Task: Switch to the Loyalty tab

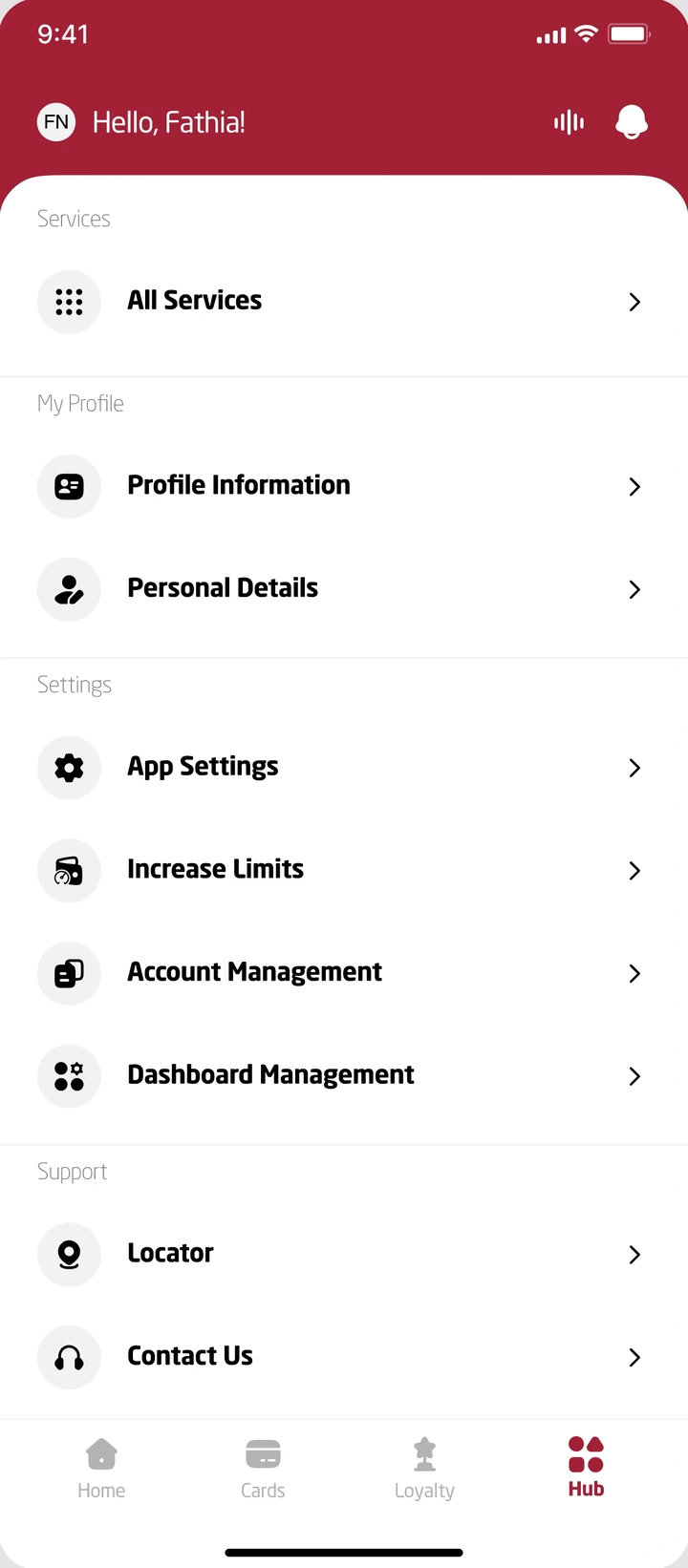Action: [x=424, y=1470]
